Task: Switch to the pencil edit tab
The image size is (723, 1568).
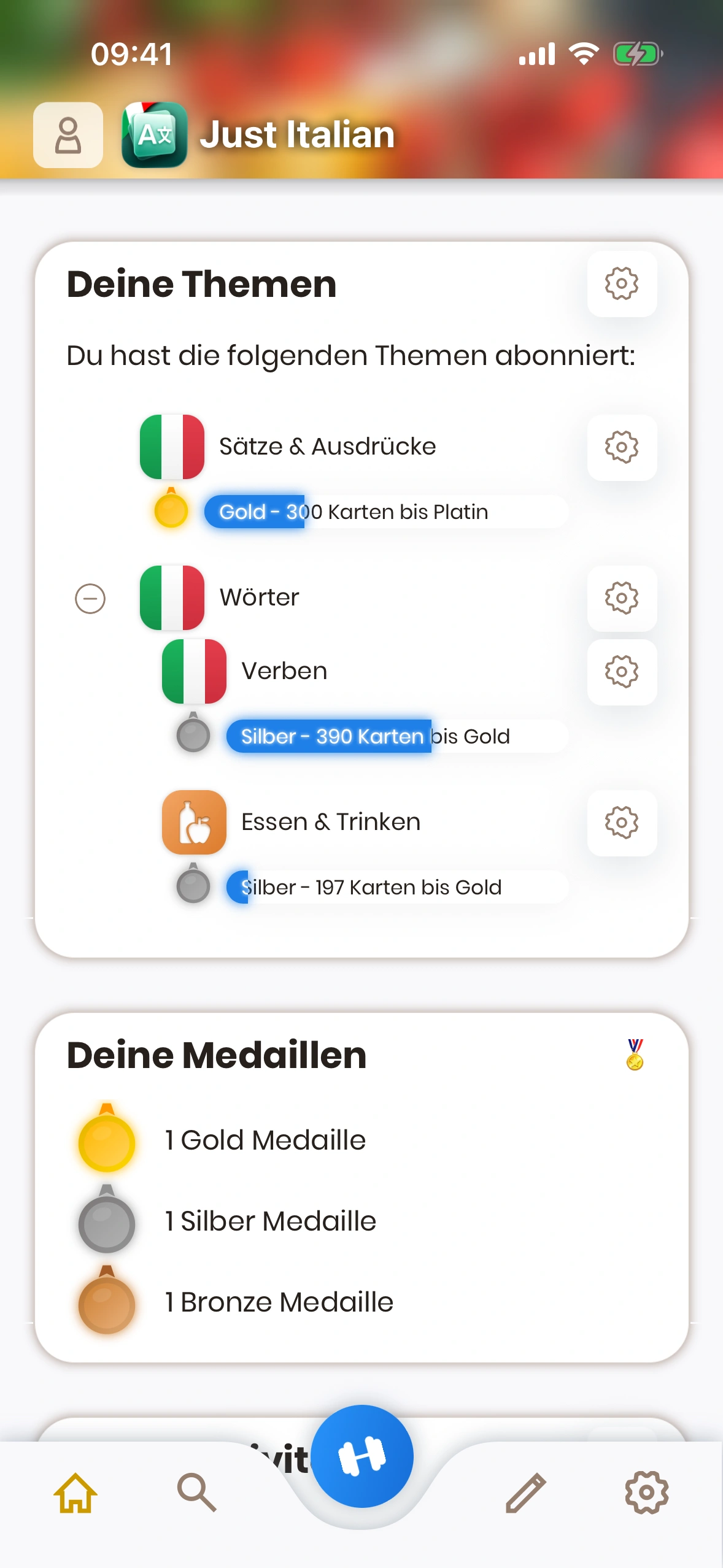Action: 526,1493
